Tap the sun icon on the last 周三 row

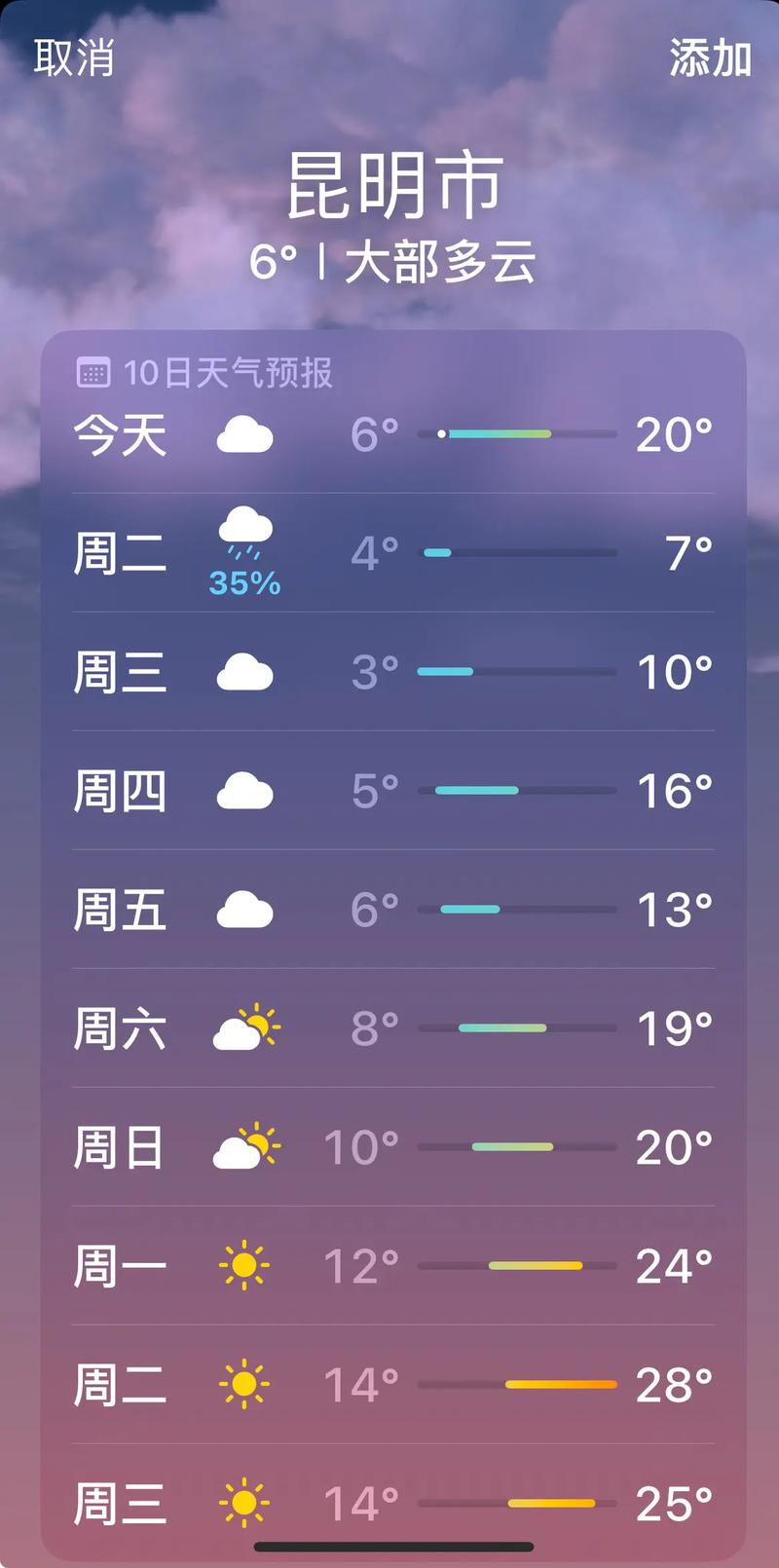pos(244,1503)
